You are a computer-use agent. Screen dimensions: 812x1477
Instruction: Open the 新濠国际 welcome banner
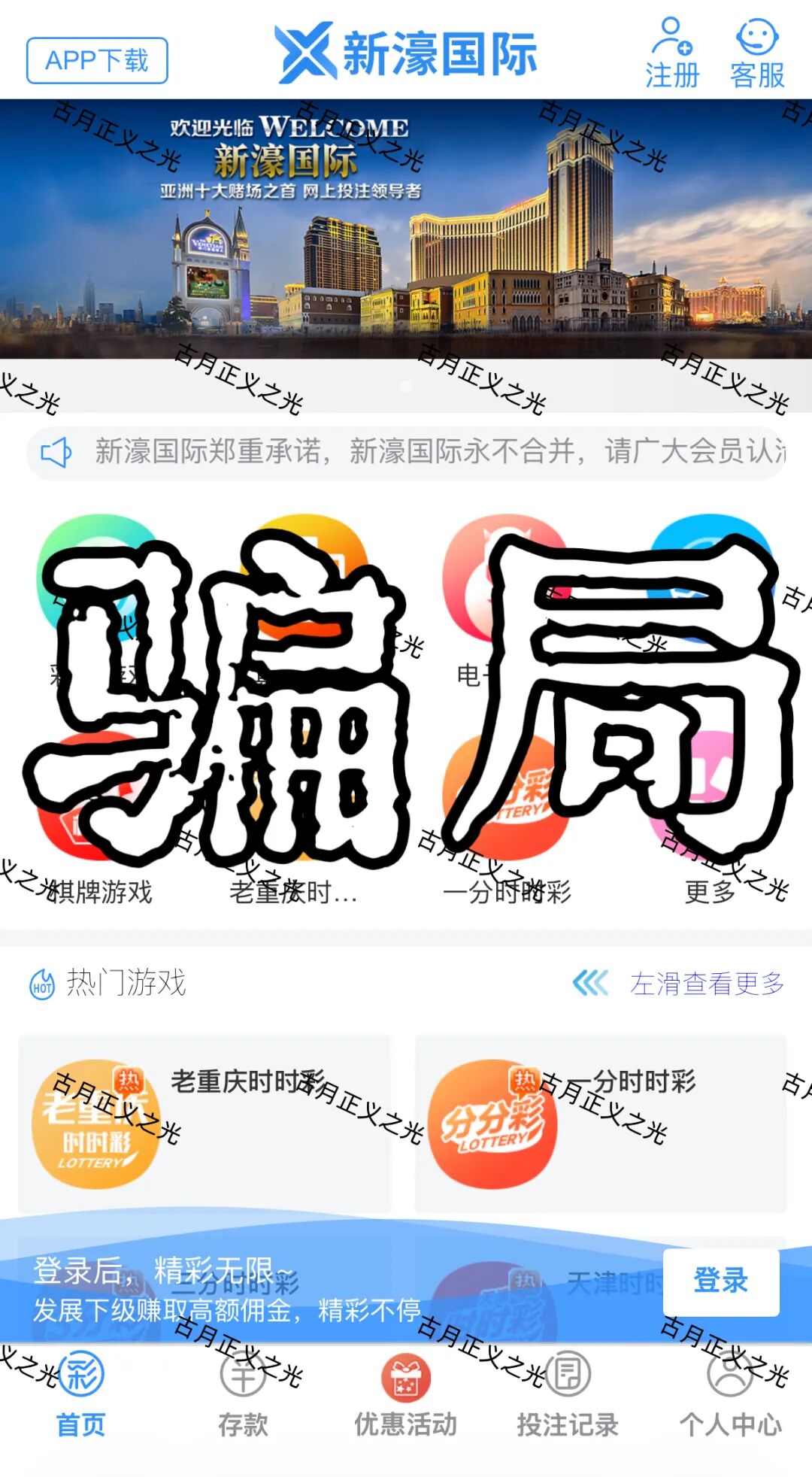(x=406, y=229)
